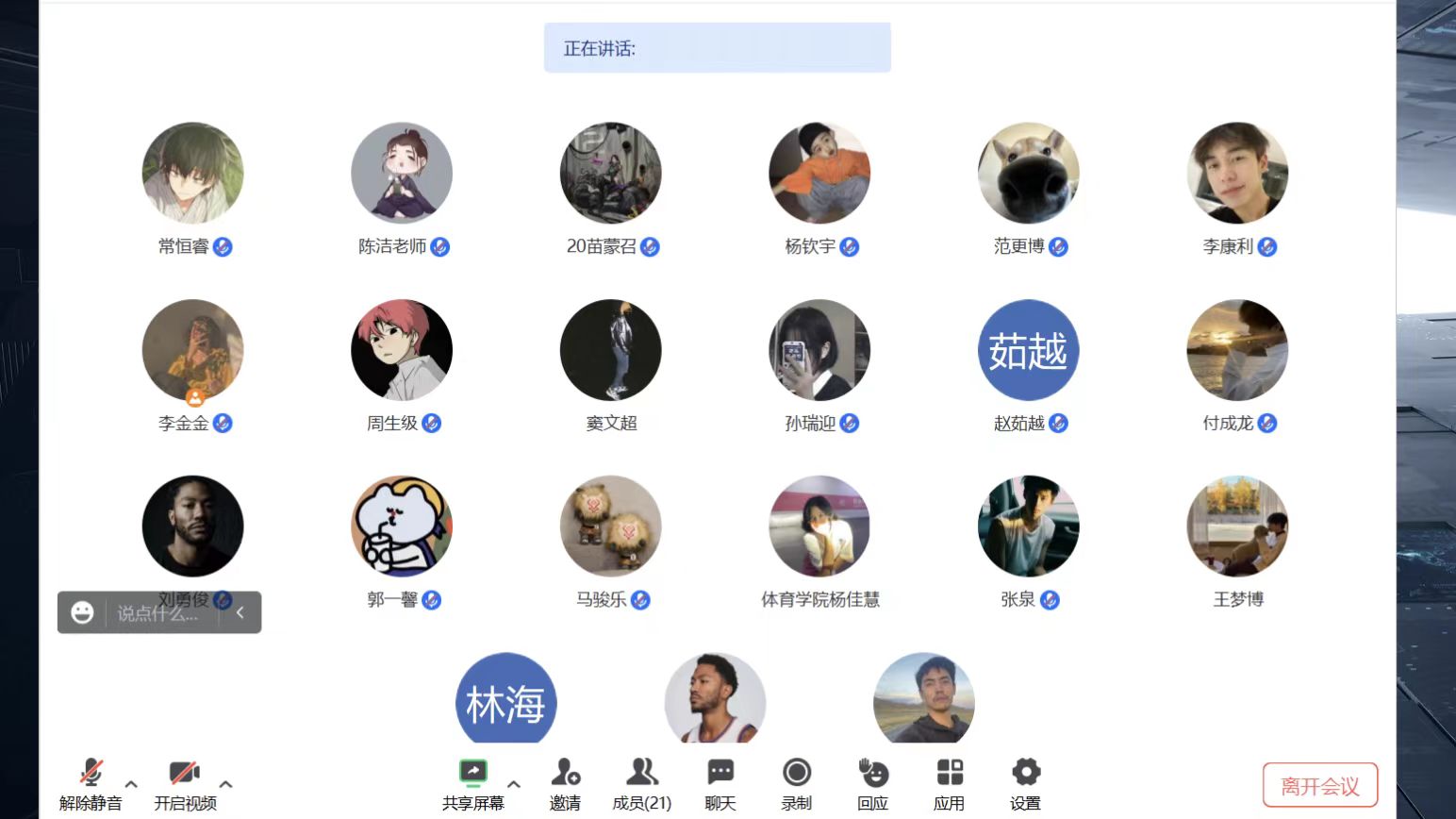Open 回应 reactions
This screenshot has width=1456, height=819.
point(873,784)
